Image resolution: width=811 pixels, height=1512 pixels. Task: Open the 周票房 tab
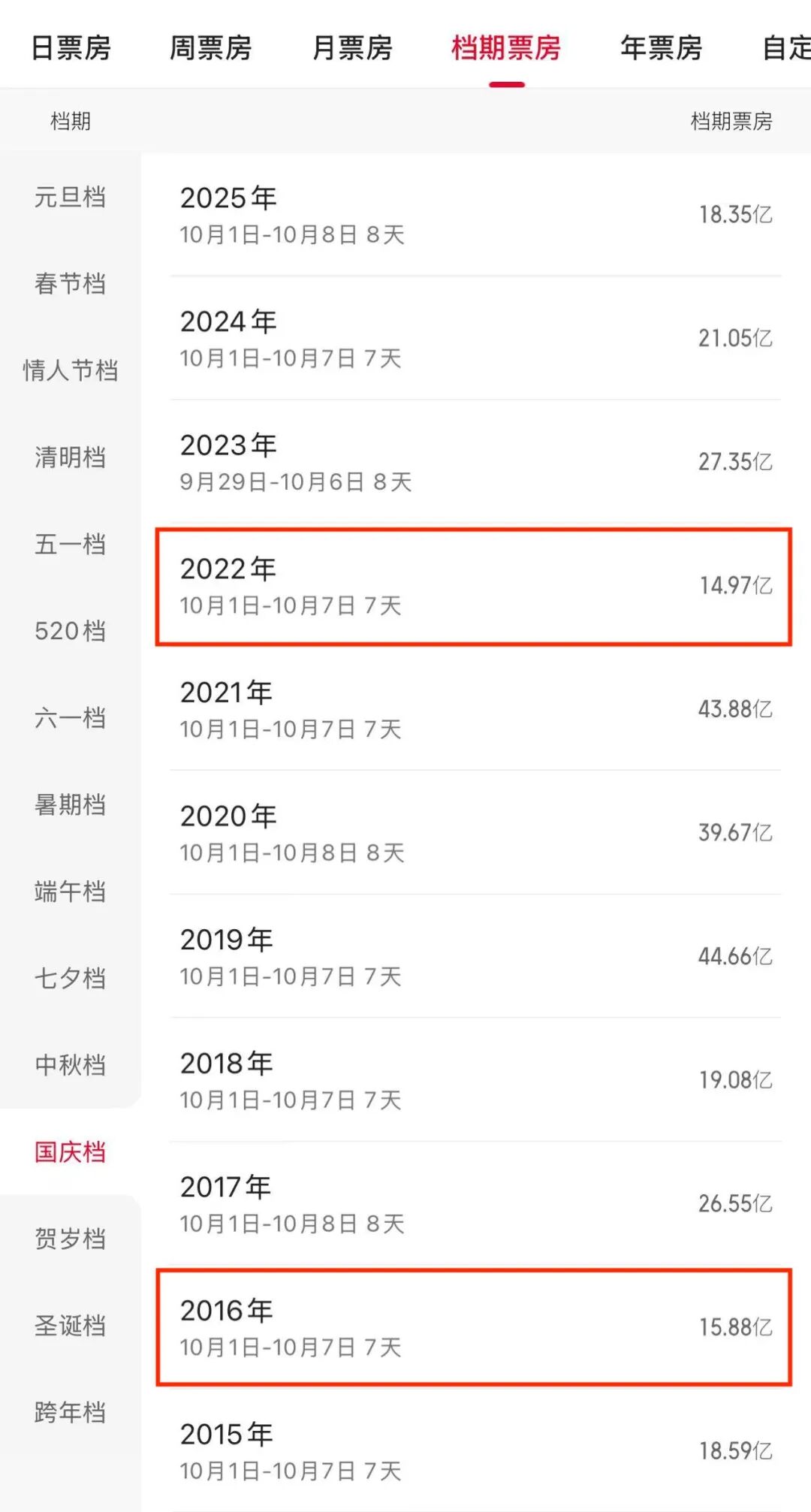[x=210, y=48]
